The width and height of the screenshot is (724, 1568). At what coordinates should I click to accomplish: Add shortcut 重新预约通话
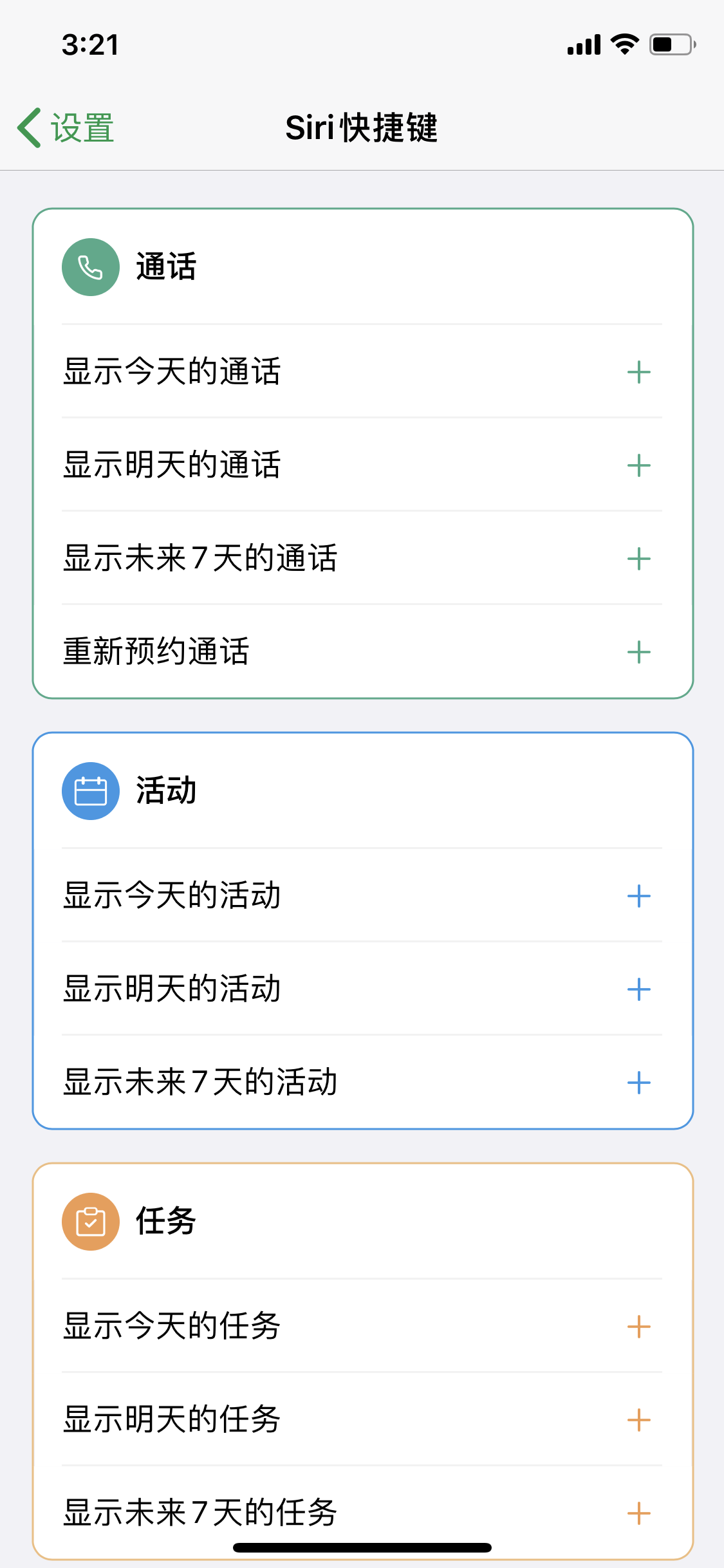click(638, 652)
